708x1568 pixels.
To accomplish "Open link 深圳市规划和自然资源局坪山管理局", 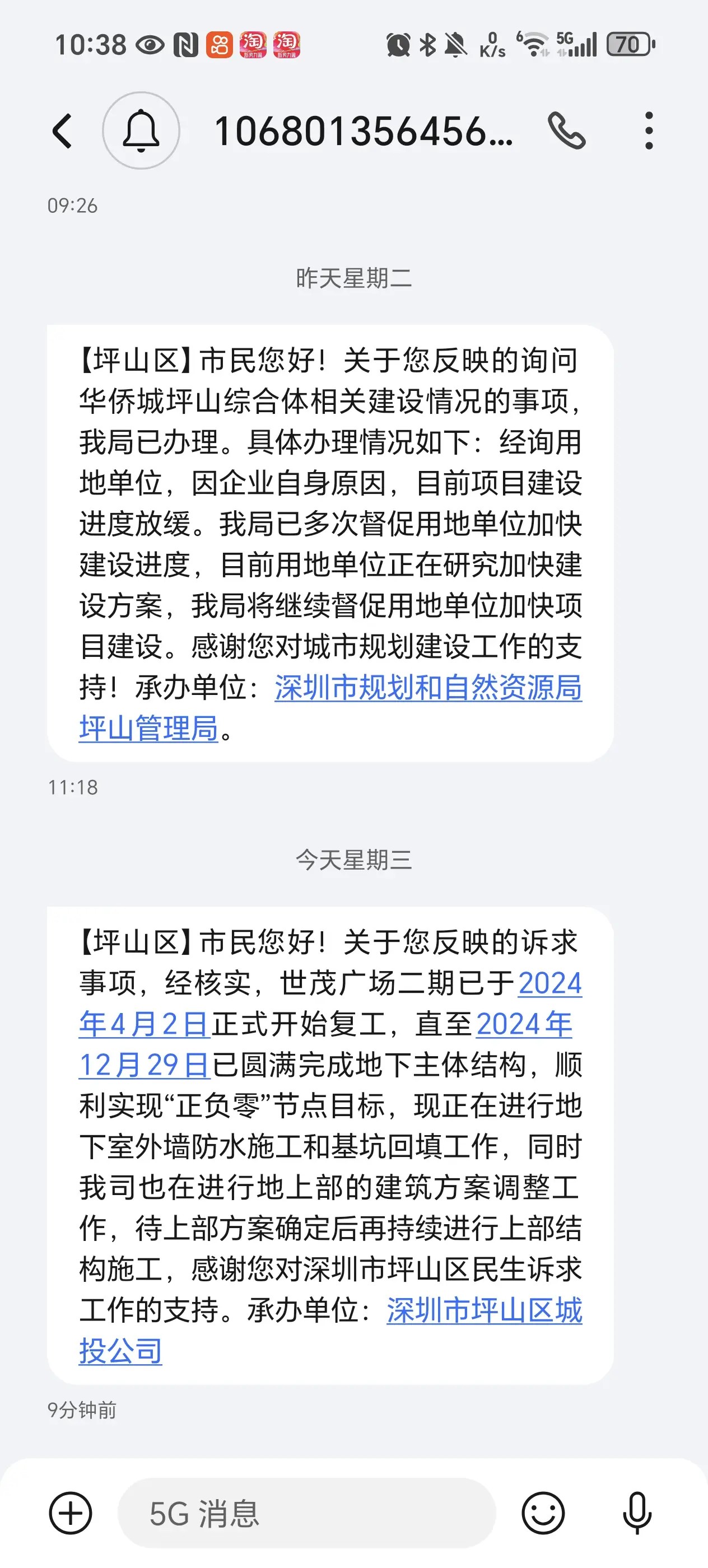I will 428,688.
